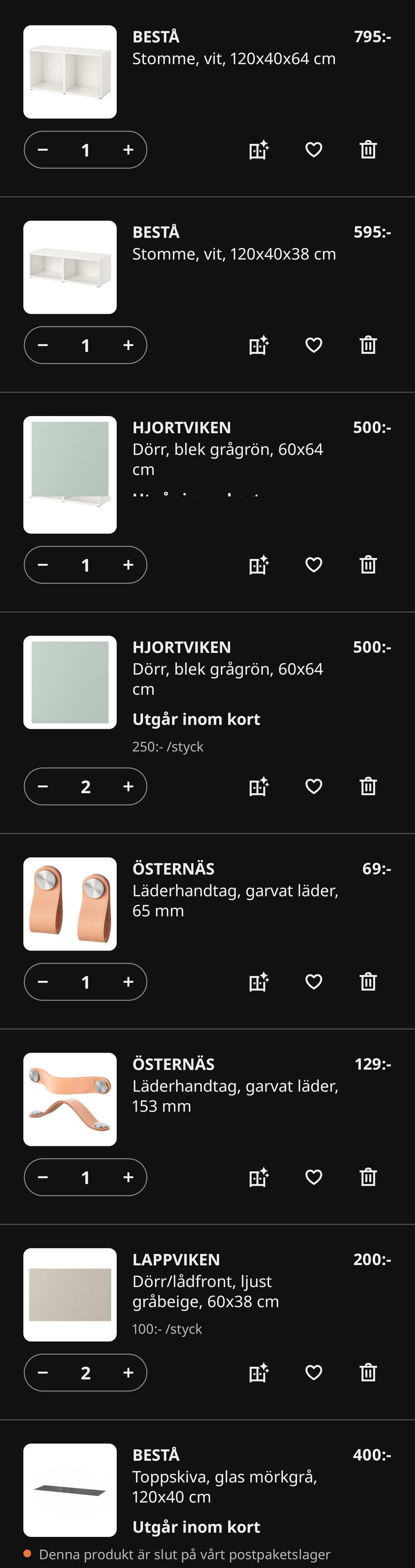The width and height of the screenshot is (415, 1568).
Task: Open ÖSTERNÄS 153 mm product image
Action: pos(70,1099)
